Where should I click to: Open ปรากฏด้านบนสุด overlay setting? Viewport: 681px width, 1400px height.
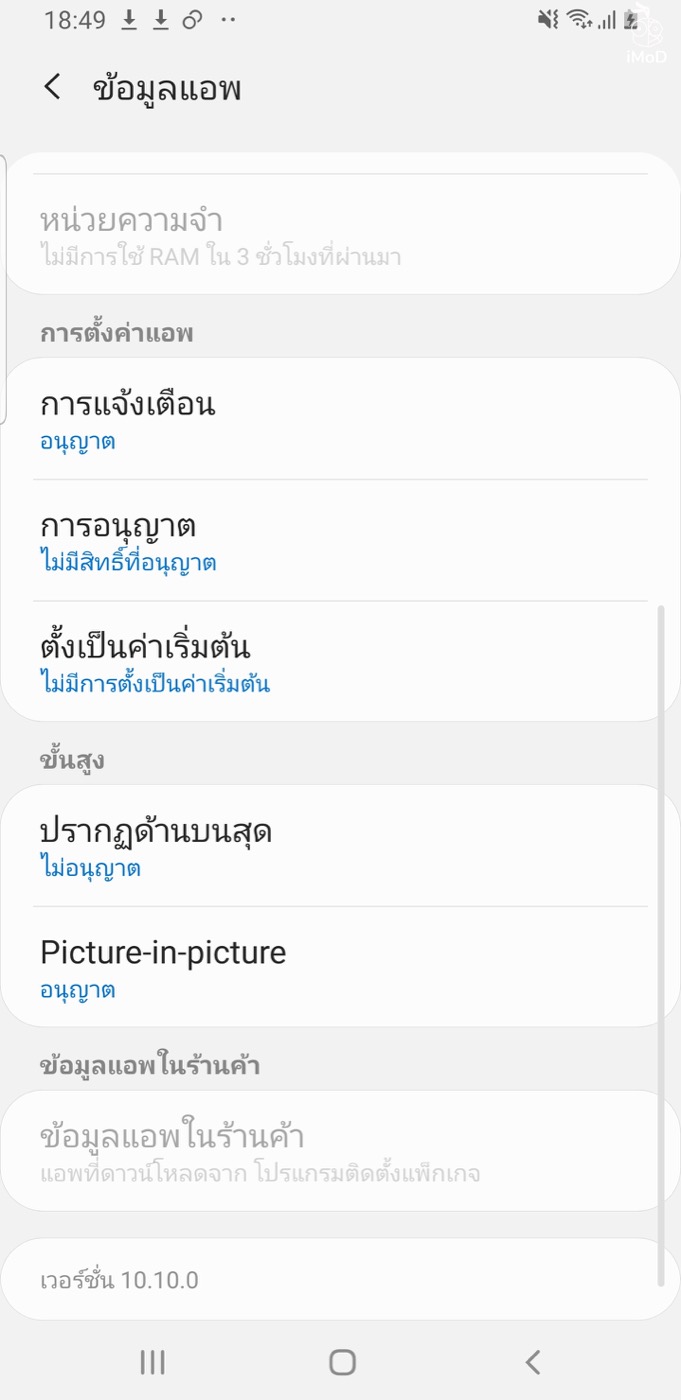340,847
